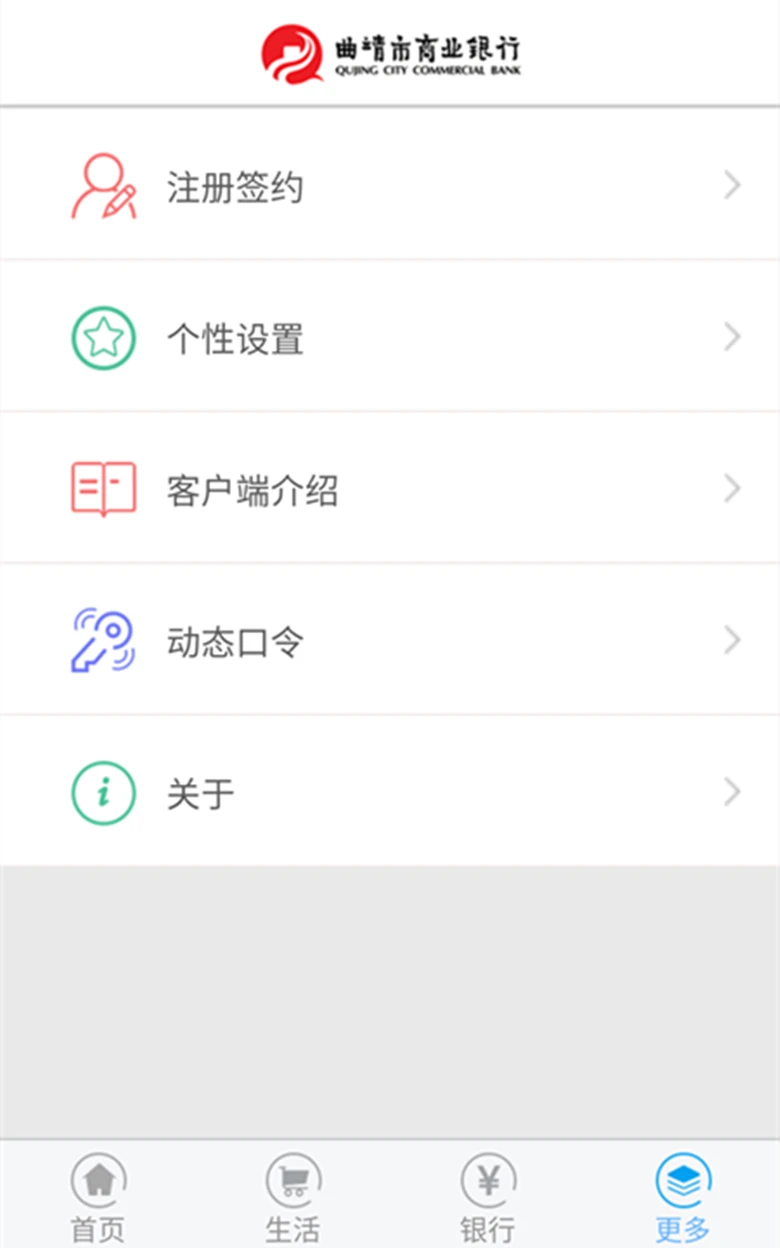780x1248 pixels.
Task: Open 个性设置 using the right arrow chevron
Action: pyautogui.click(x=731, y=337)
